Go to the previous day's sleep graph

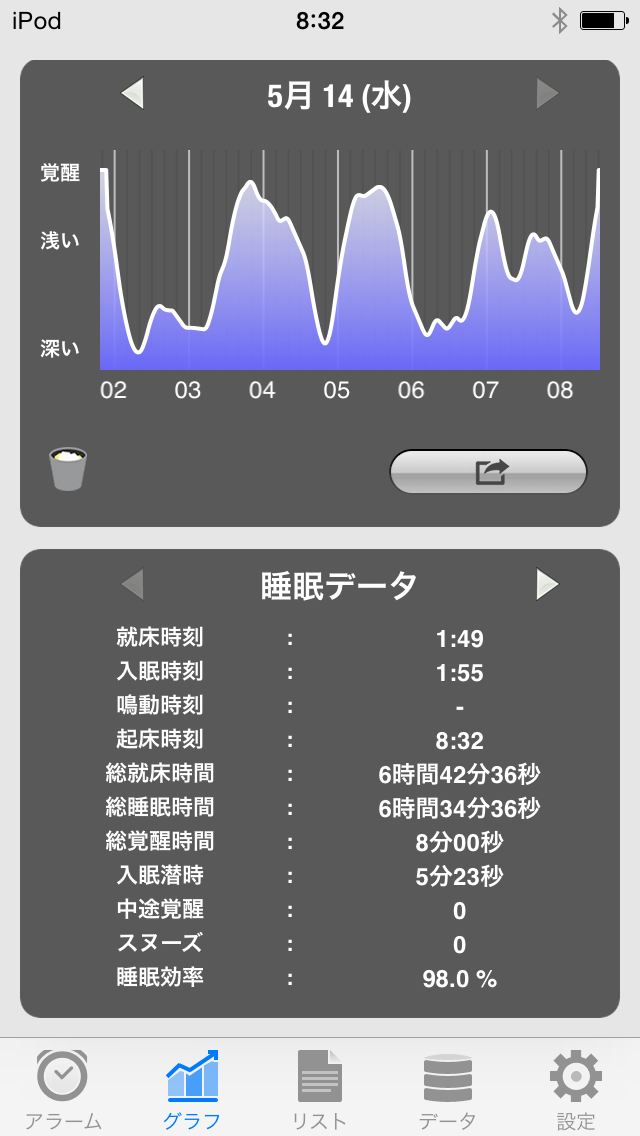[x=133, y=94]
